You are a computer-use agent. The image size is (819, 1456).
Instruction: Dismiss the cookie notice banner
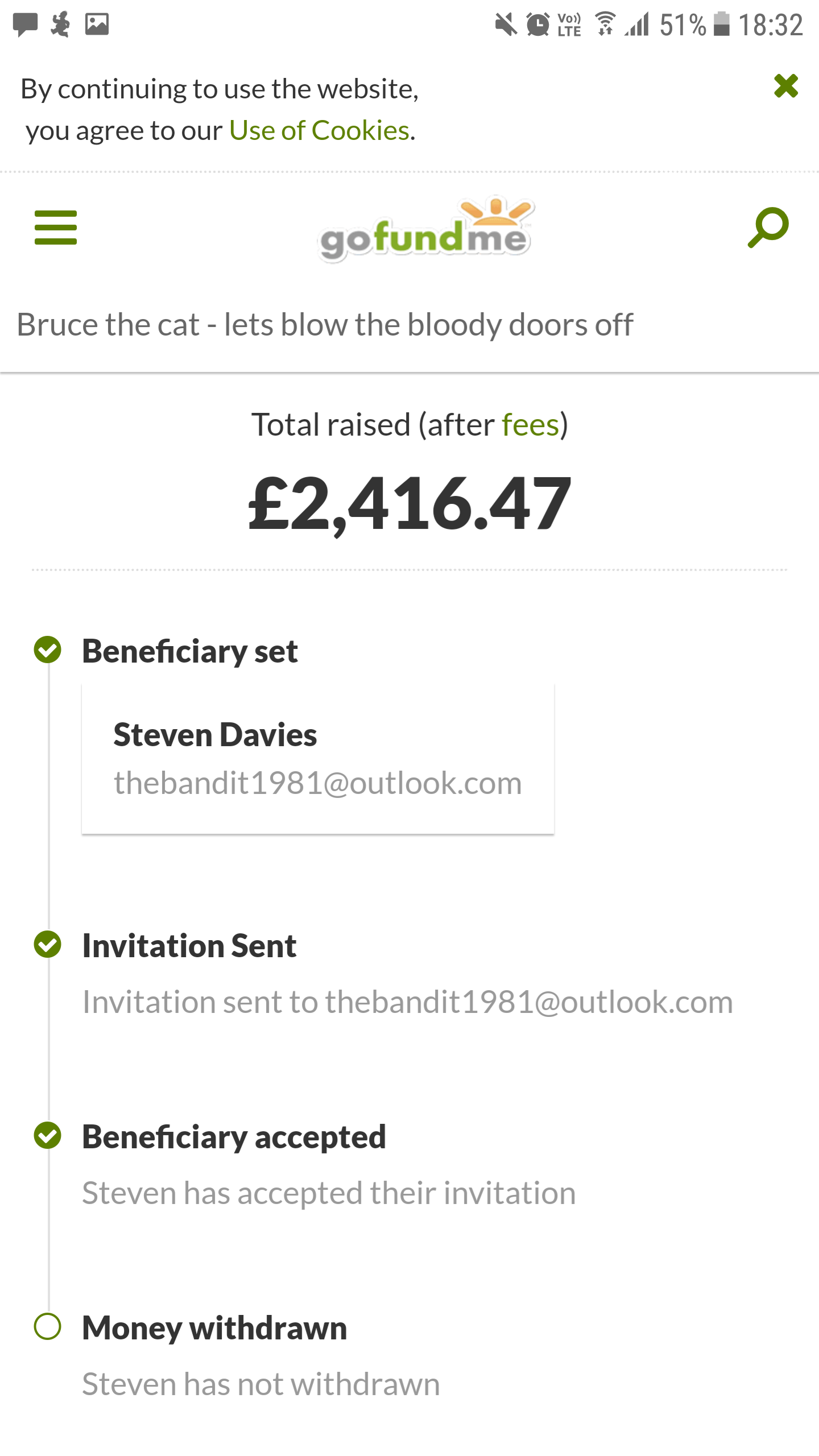(x=786, y=86)
